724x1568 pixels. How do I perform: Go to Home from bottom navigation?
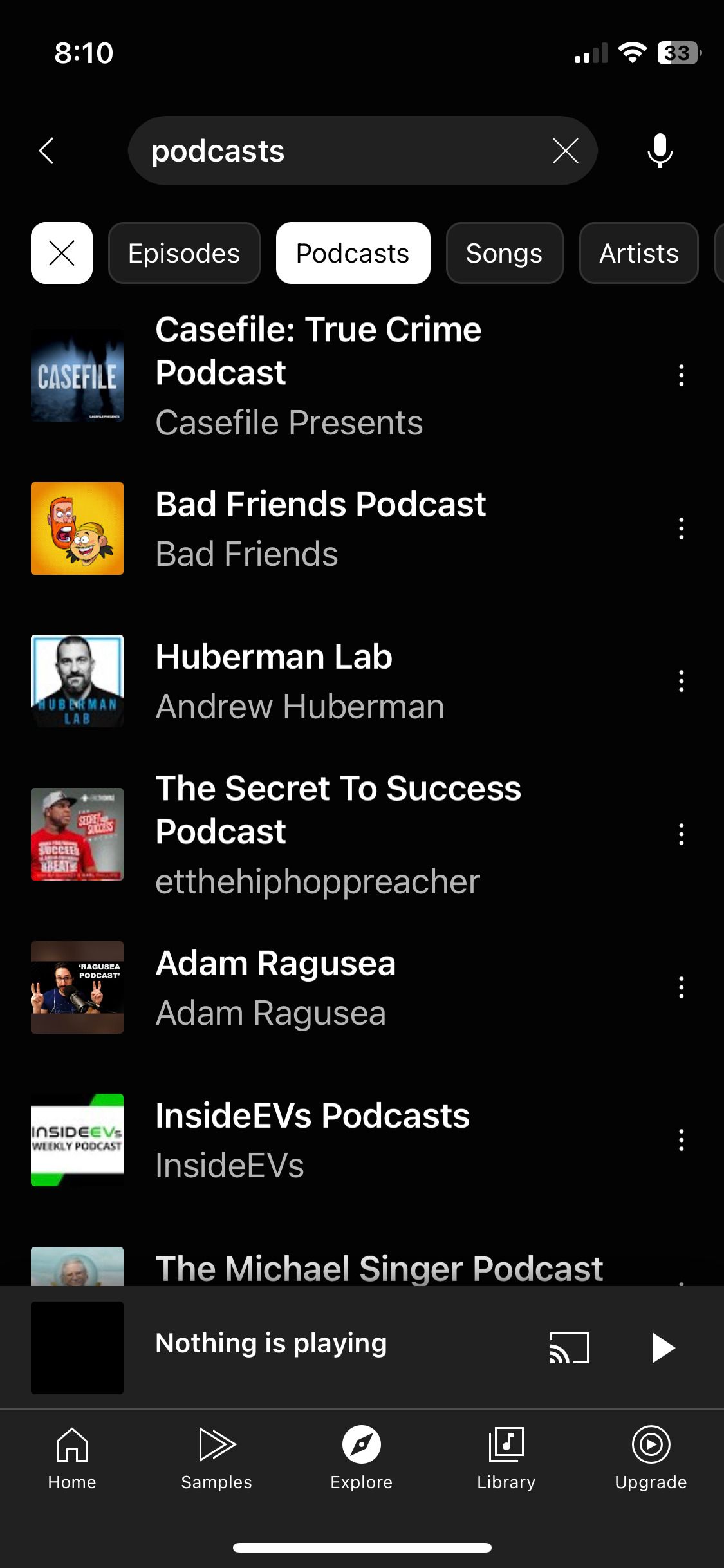tap(71, 1461)
